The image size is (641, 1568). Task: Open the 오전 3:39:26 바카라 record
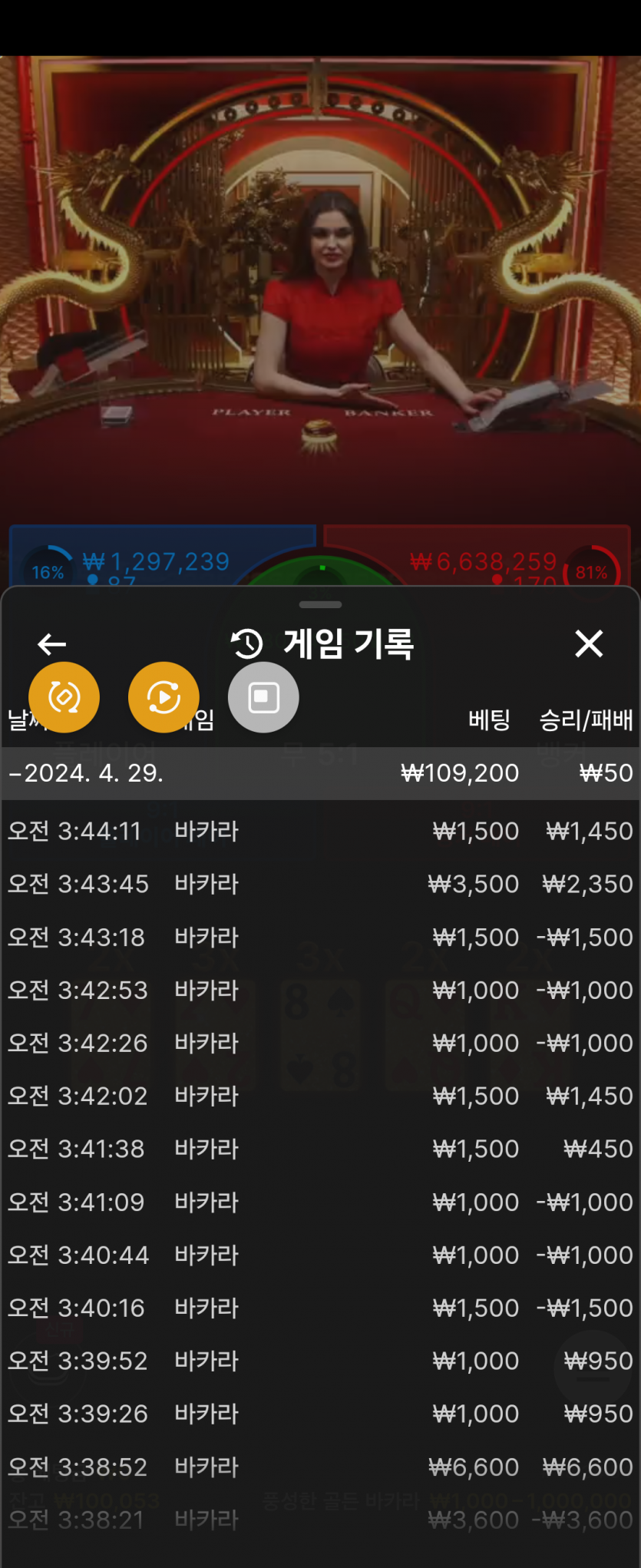tap(320, 1414)
